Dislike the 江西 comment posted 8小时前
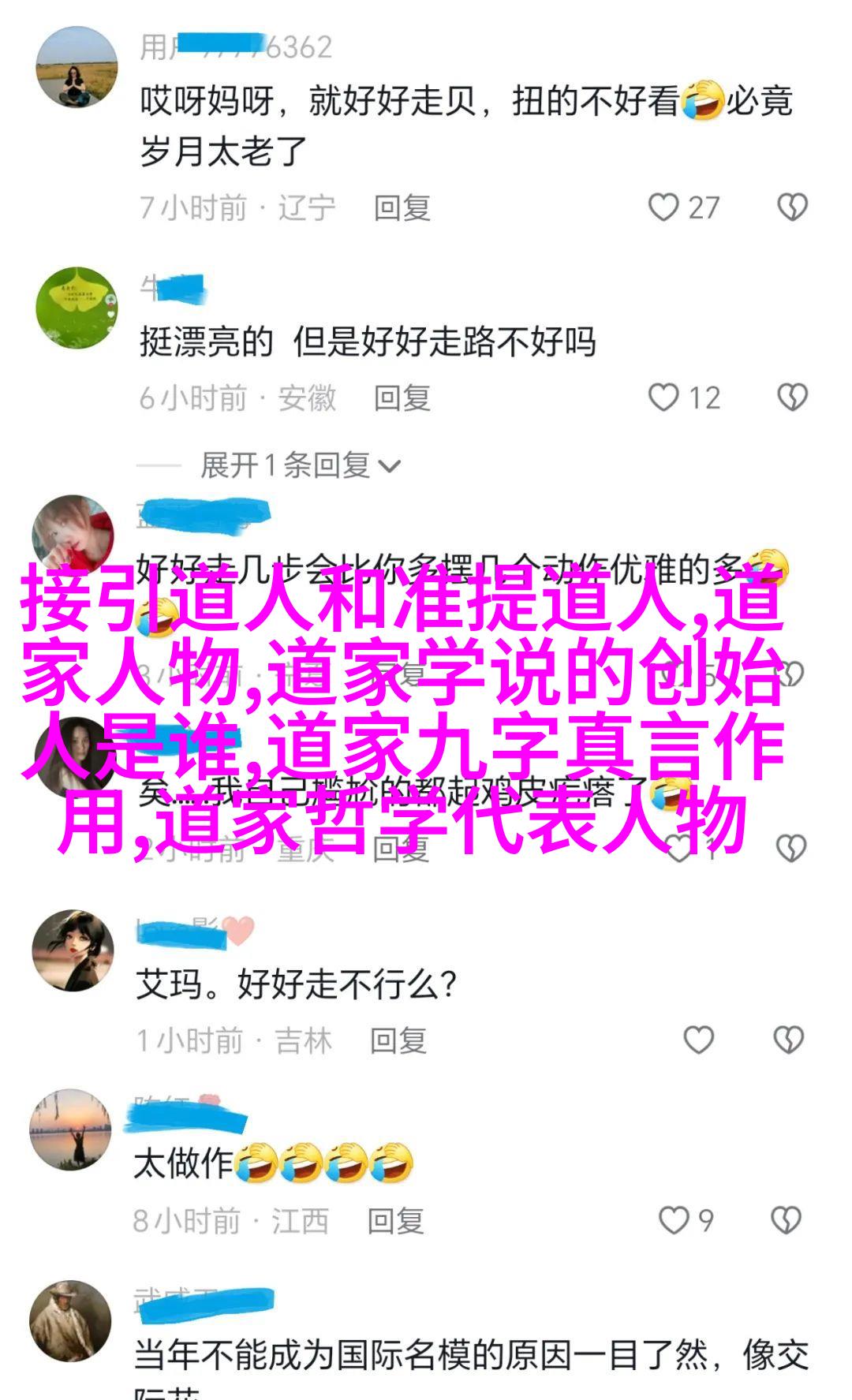The image size is (852, 1400). click(x=786, y=1220)
